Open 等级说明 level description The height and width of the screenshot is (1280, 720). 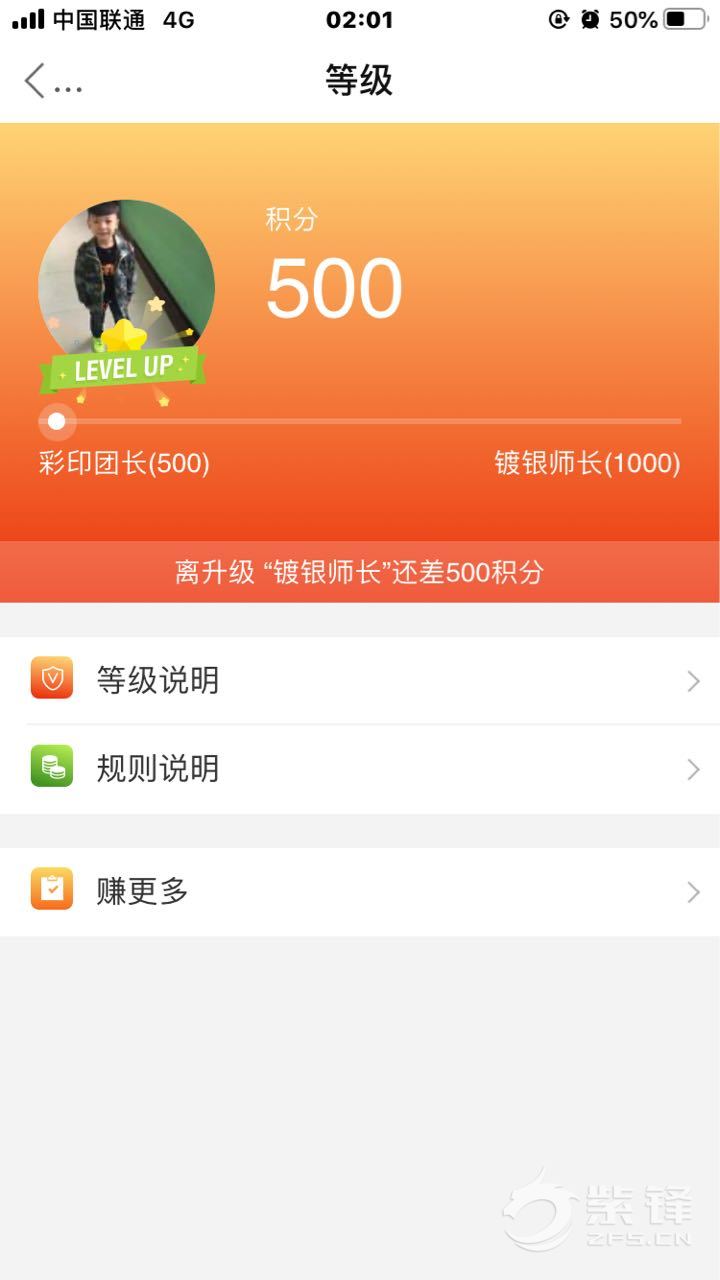coord(360,681)
